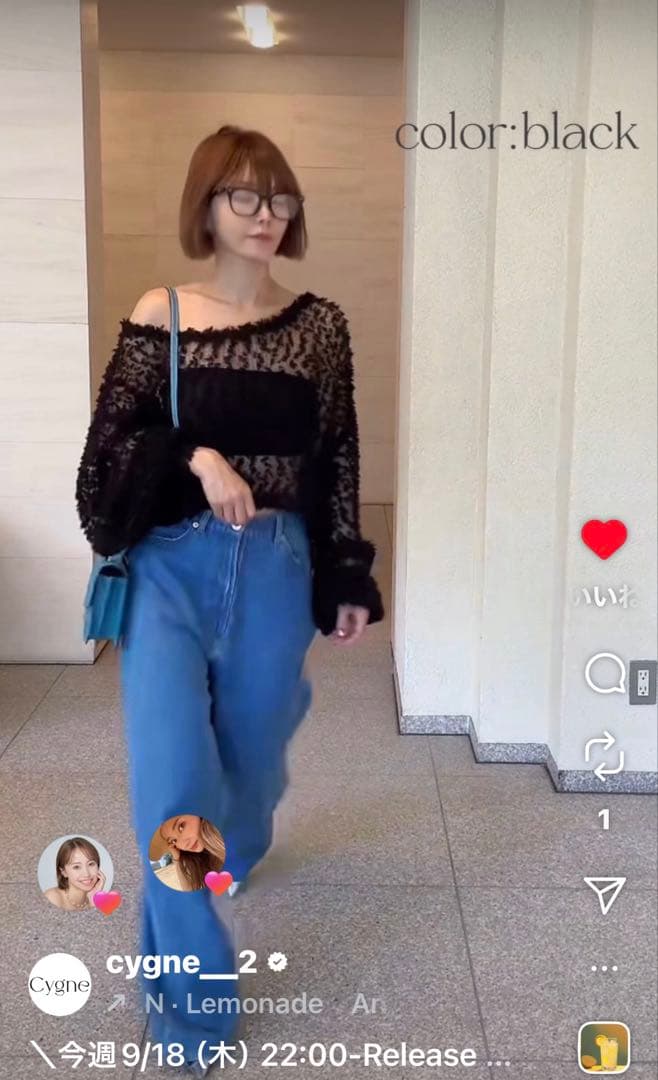Expand the caption starting with 今週 9/18
Viewport: 658px width, 1080px height.
(270, 1055)
